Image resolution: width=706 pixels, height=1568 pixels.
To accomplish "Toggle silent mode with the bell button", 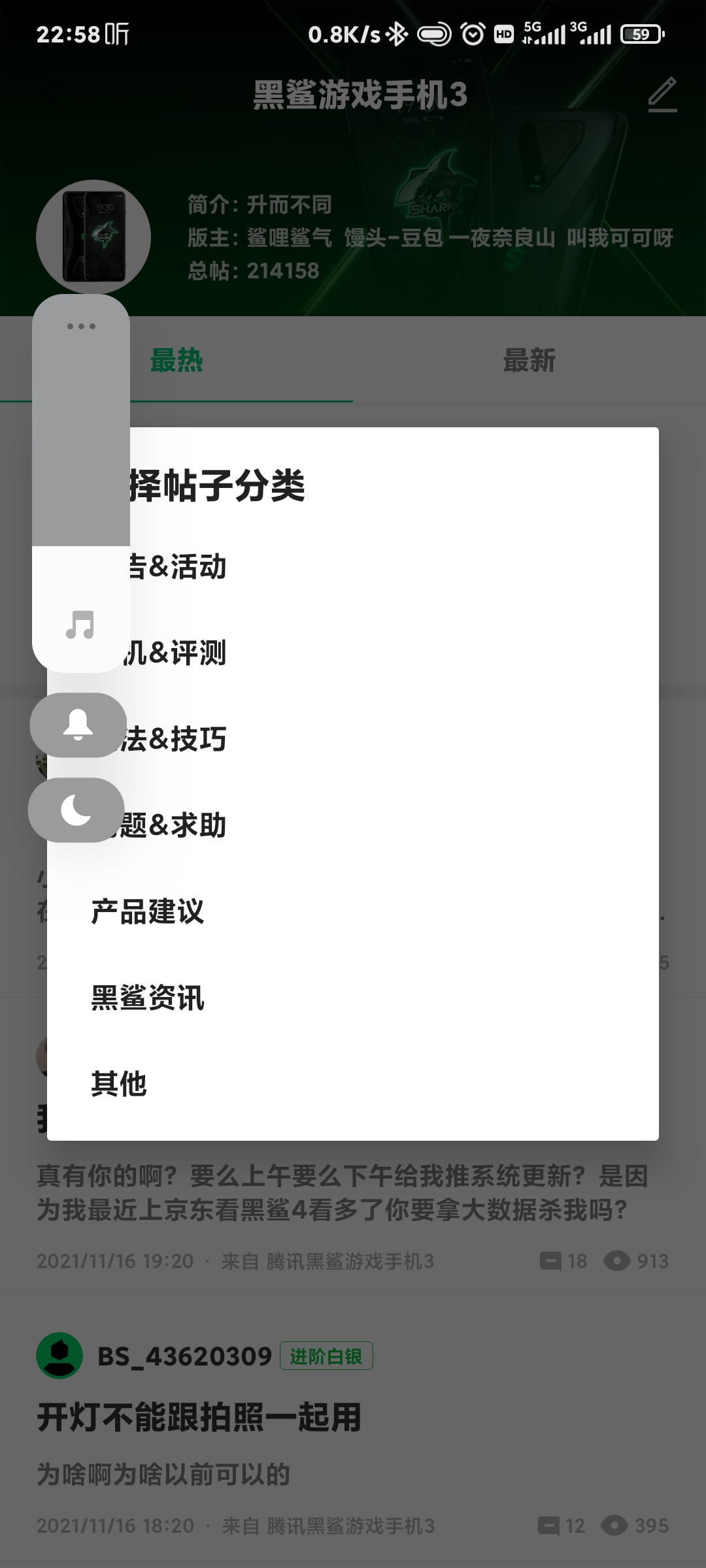I will pyautogui.click(x=78, y=725).
